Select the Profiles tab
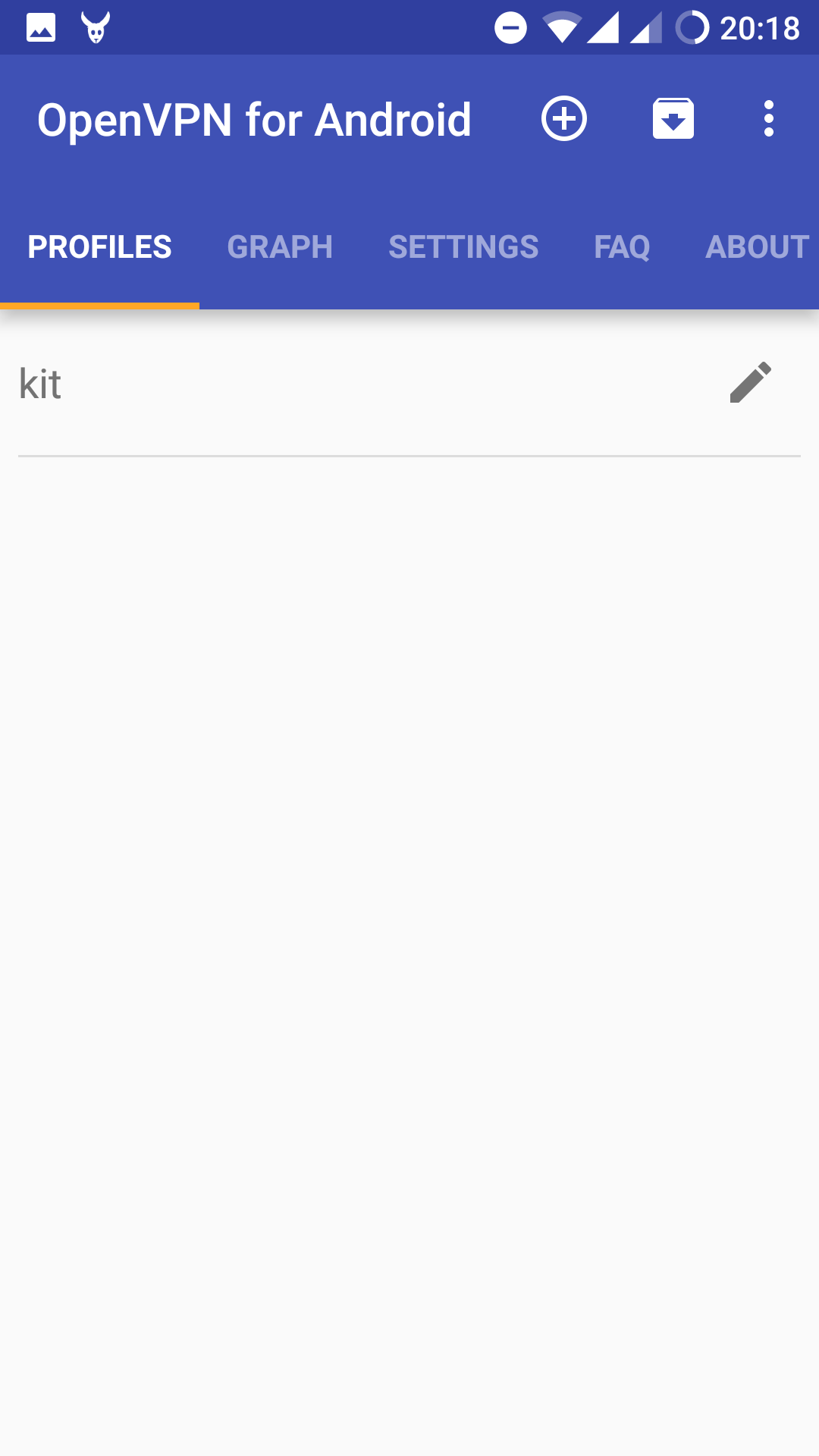Image resolution: width=819 pixels, height=1456 pixels. [99, 247]
